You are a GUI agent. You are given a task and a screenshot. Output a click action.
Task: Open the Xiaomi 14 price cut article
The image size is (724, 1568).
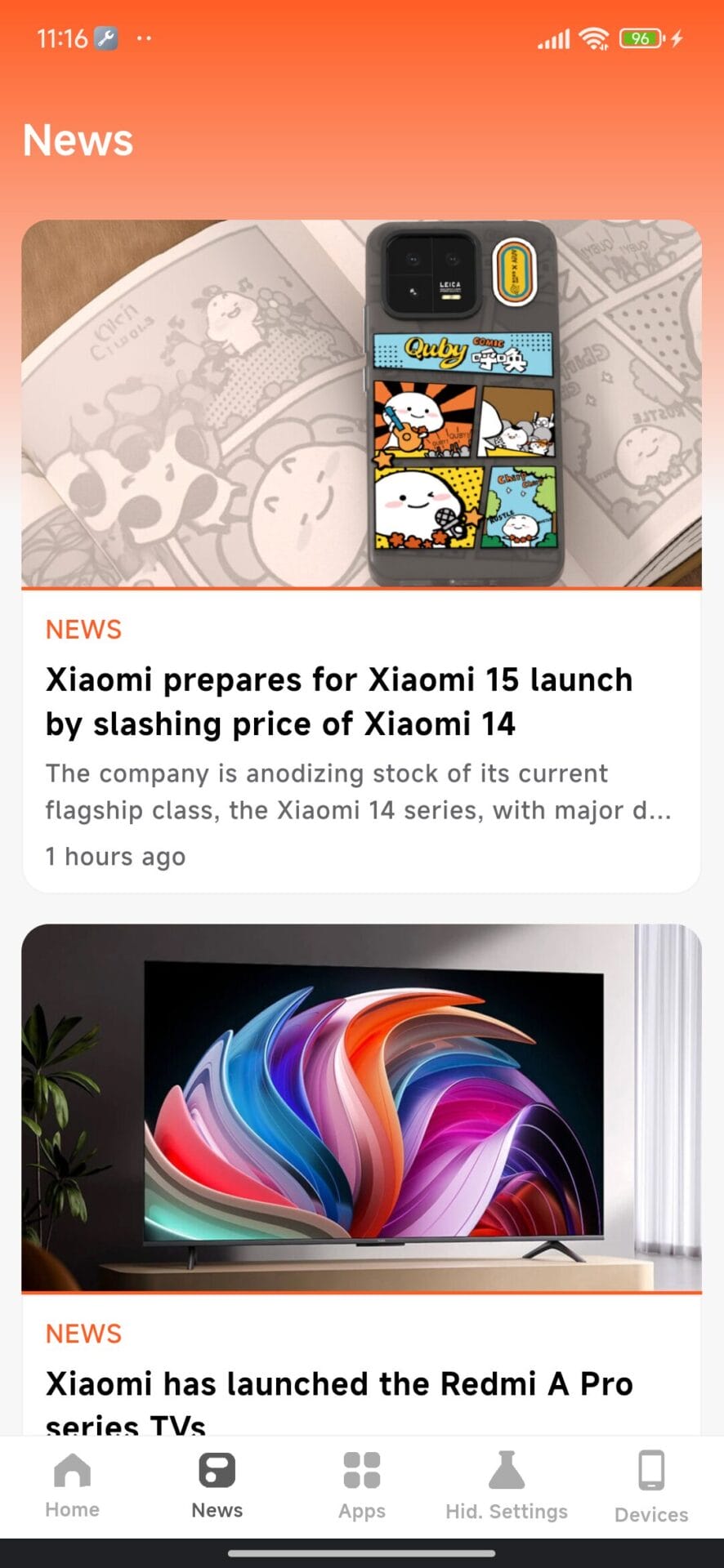[338, 702]
